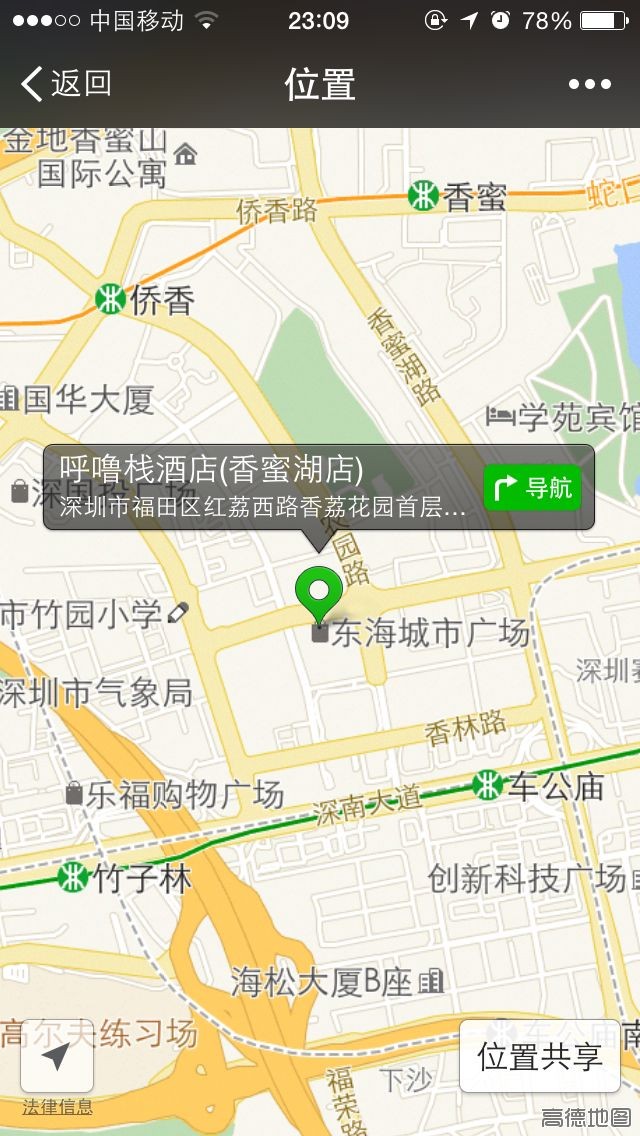Open the three-dot overflow menu

tap(590, 84)
